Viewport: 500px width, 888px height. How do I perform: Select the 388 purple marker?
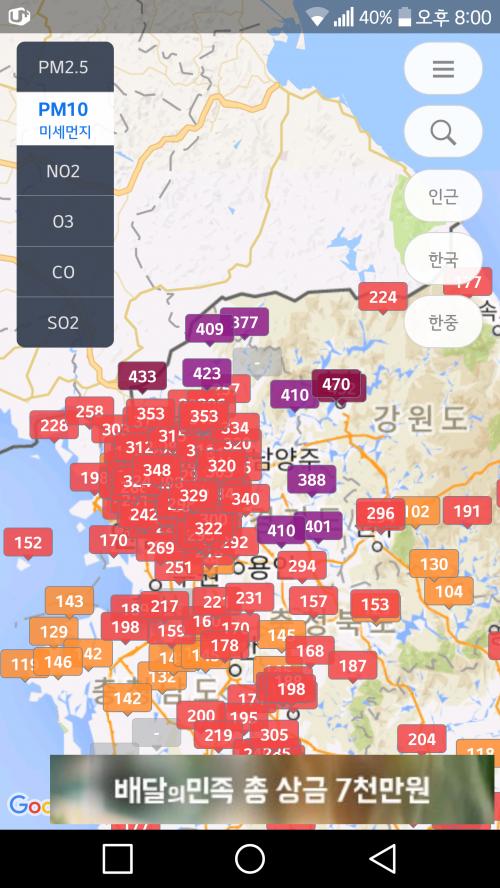(x=311, y=480)
